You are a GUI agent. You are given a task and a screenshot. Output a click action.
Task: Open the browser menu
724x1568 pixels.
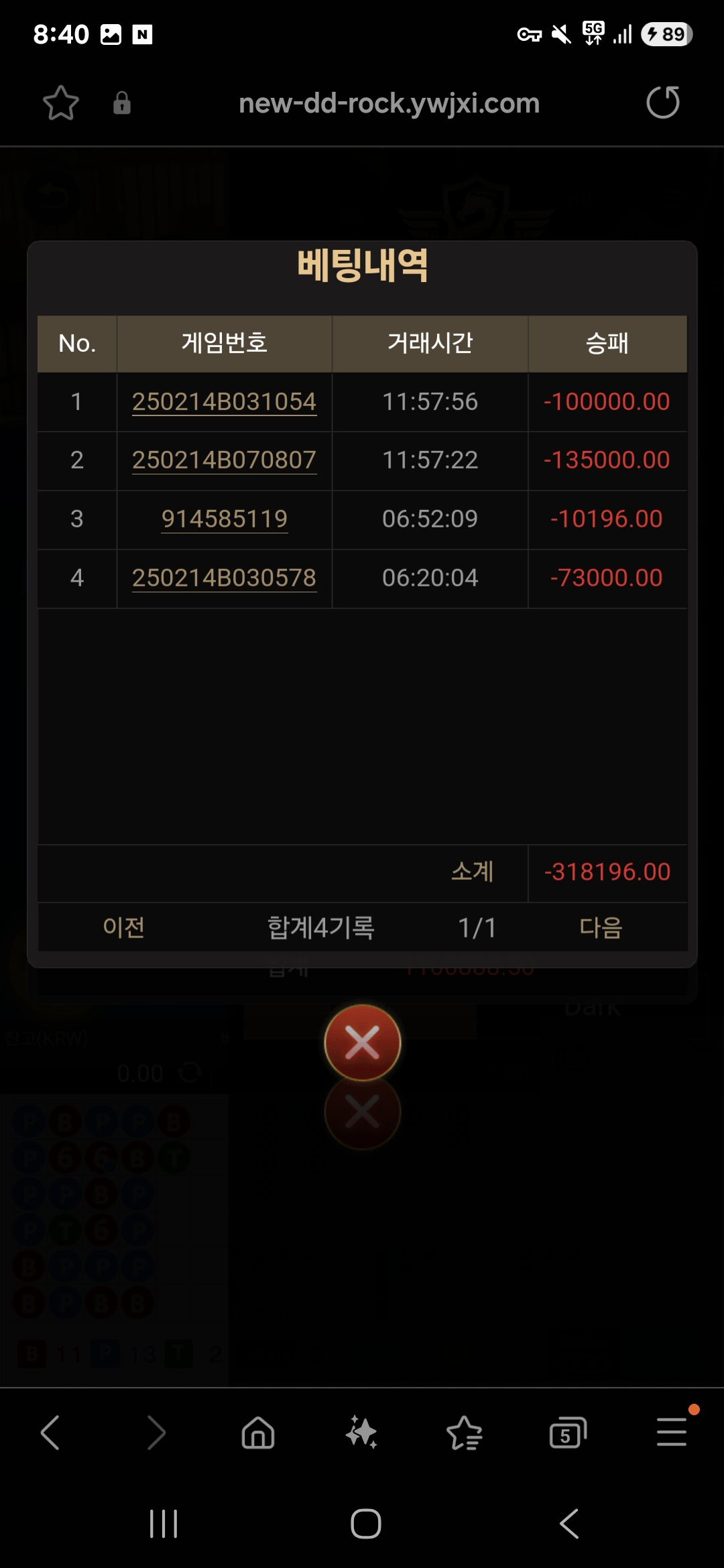(671, 1433)
